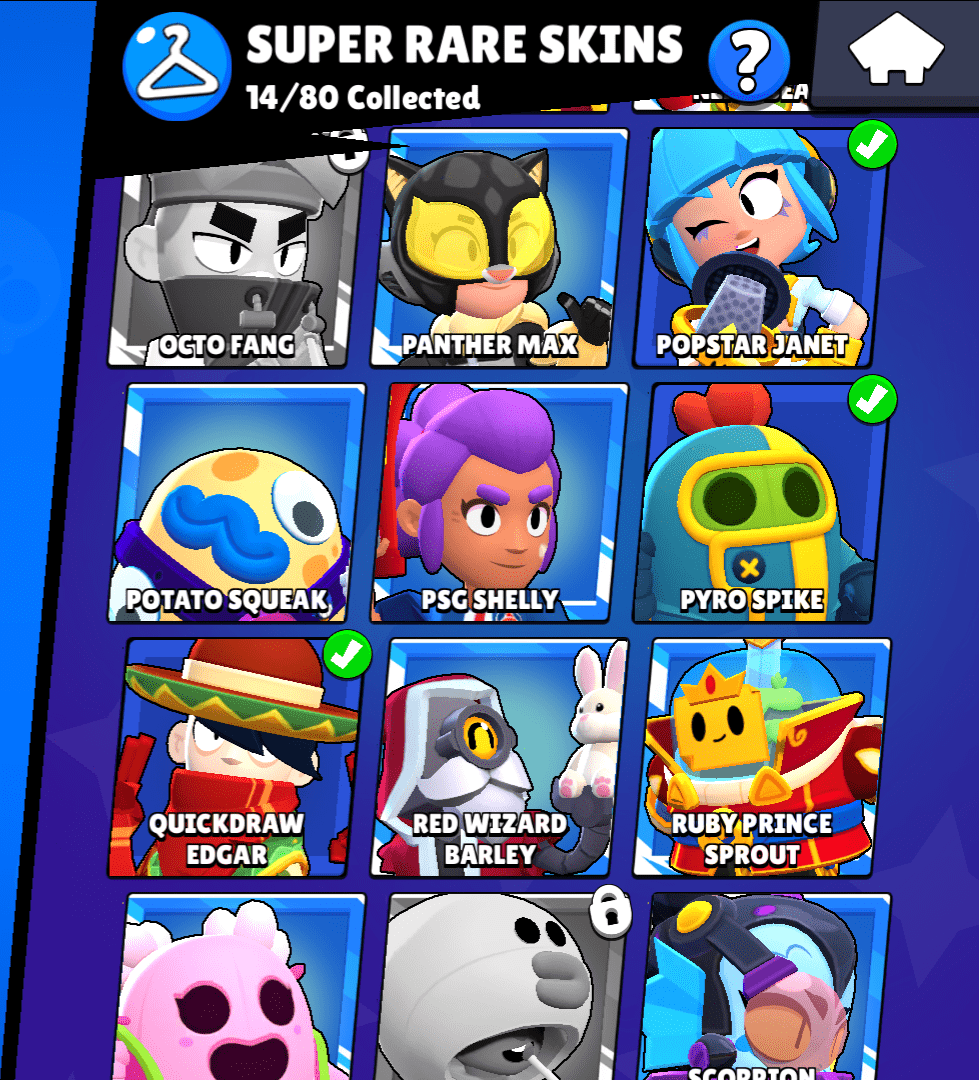
Task: Open the pink cactus Spike skin
Action: (240, 990)
